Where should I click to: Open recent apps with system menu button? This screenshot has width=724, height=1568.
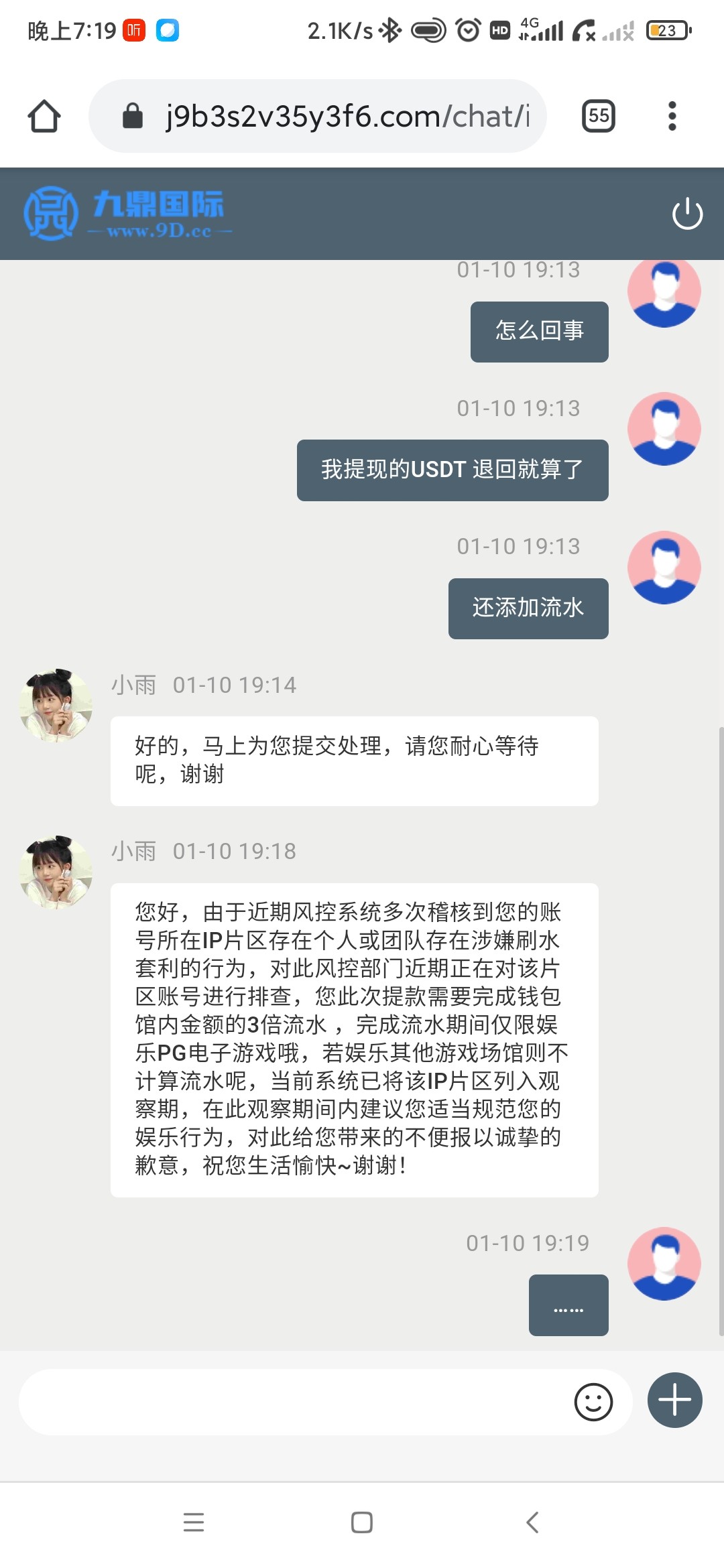[193, 1522]
